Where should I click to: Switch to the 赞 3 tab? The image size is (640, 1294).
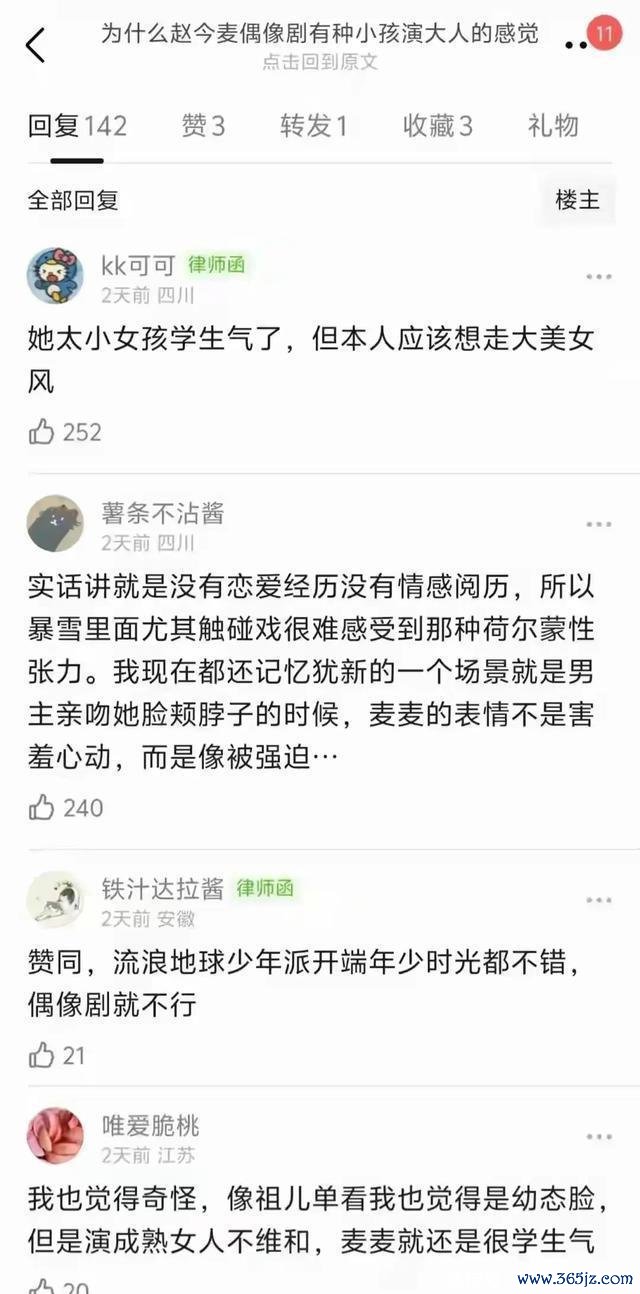(203, 126)
